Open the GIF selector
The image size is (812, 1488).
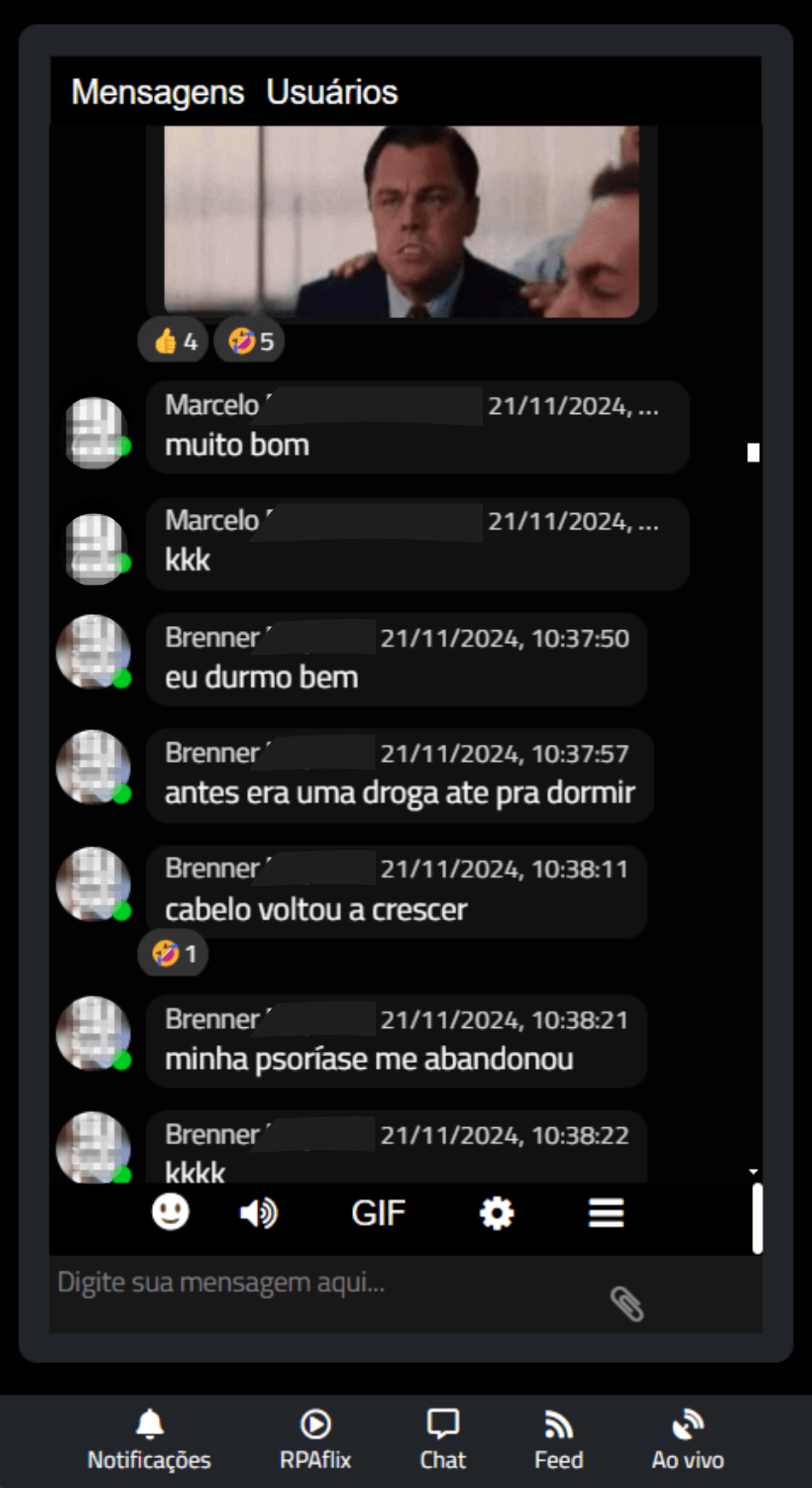click(x=378, y=1213)
